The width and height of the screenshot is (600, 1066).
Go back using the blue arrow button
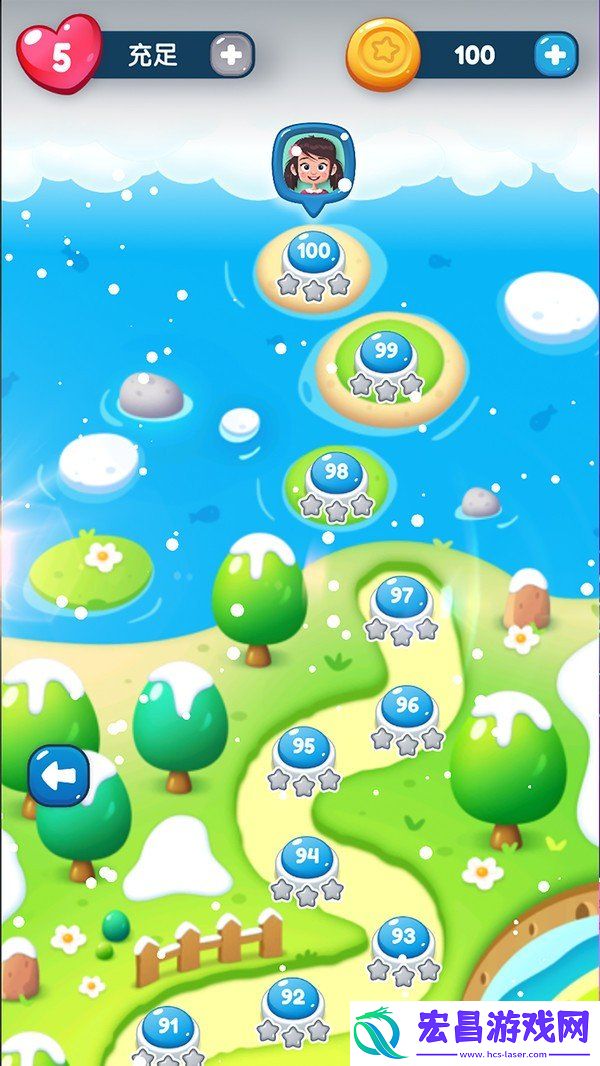(59, 775)
